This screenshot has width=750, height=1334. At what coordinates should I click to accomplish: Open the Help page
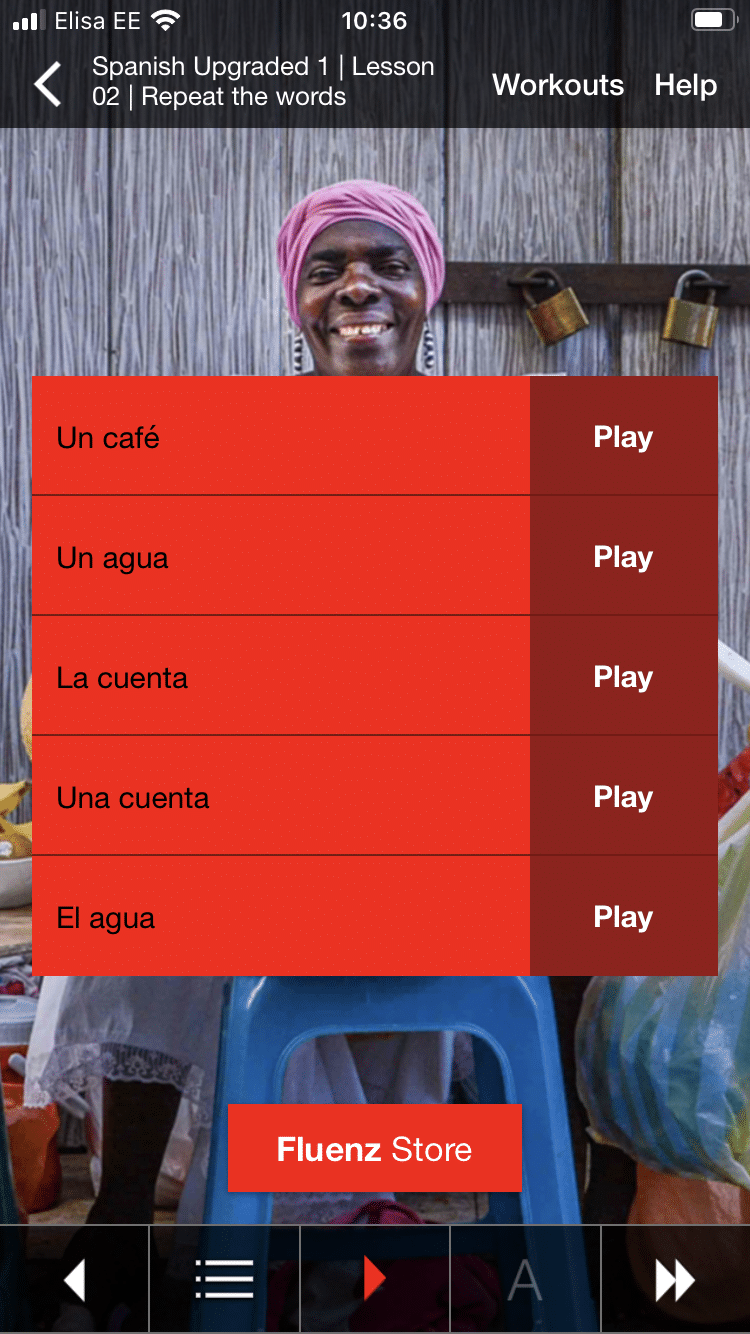(685, 85)
